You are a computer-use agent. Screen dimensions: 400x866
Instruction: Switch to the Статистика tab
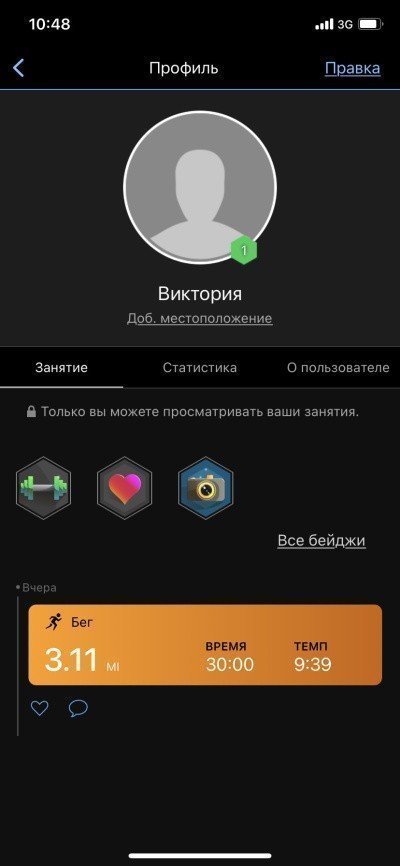point(200,368)
